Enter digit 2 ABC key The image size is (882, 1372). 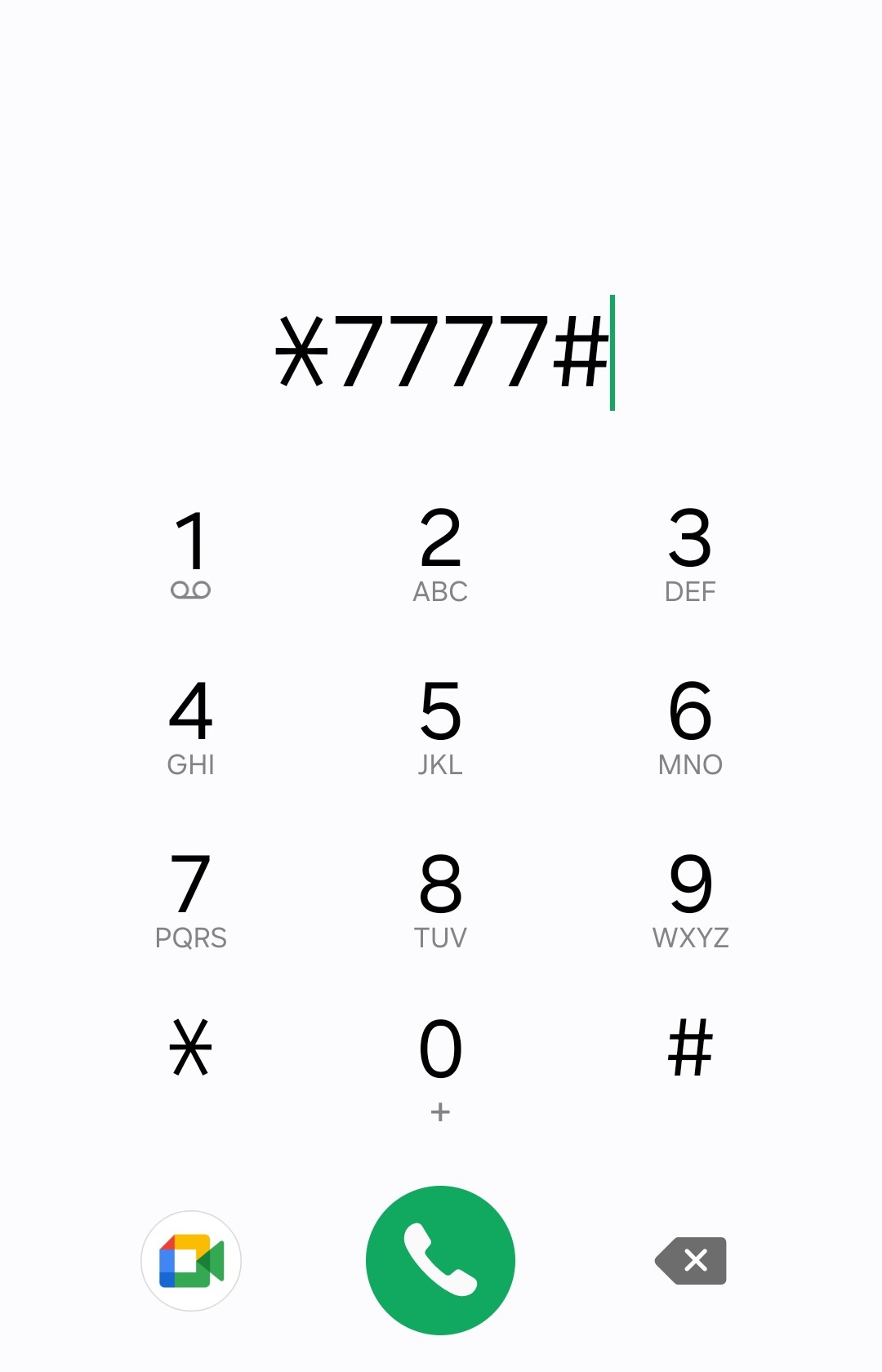pos(440,552)
